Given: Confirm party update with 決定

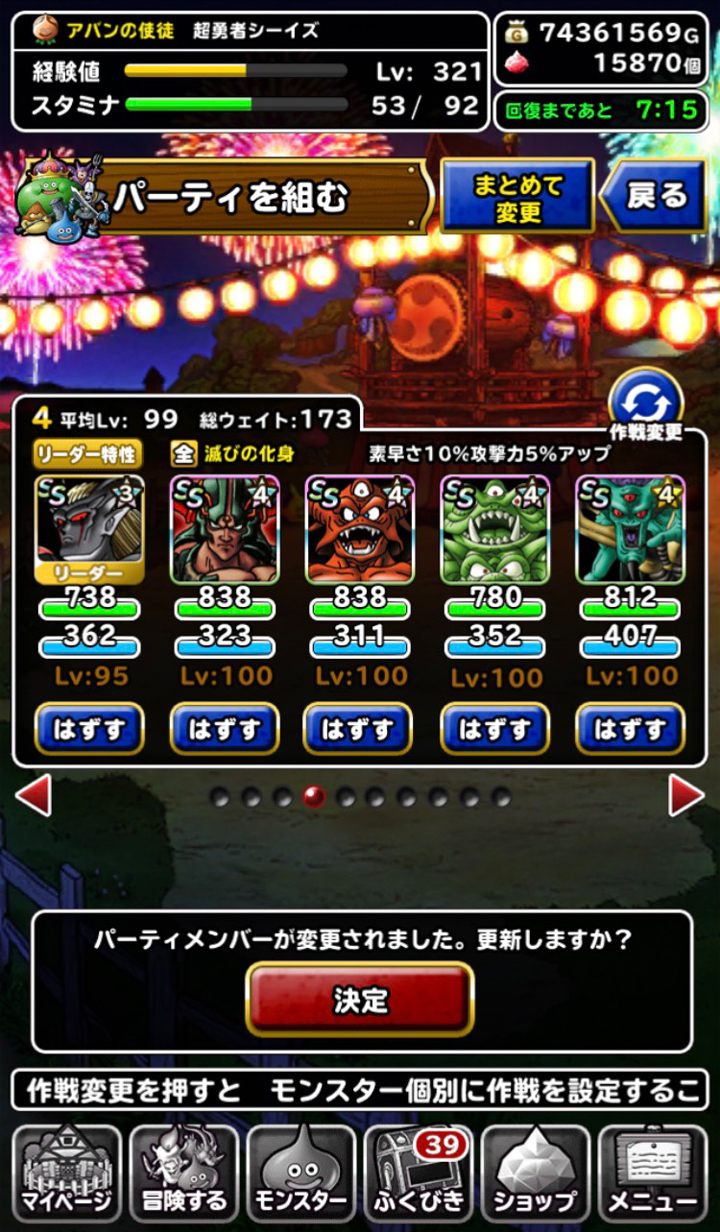Looking at the screenshot, I should (360, 999).
